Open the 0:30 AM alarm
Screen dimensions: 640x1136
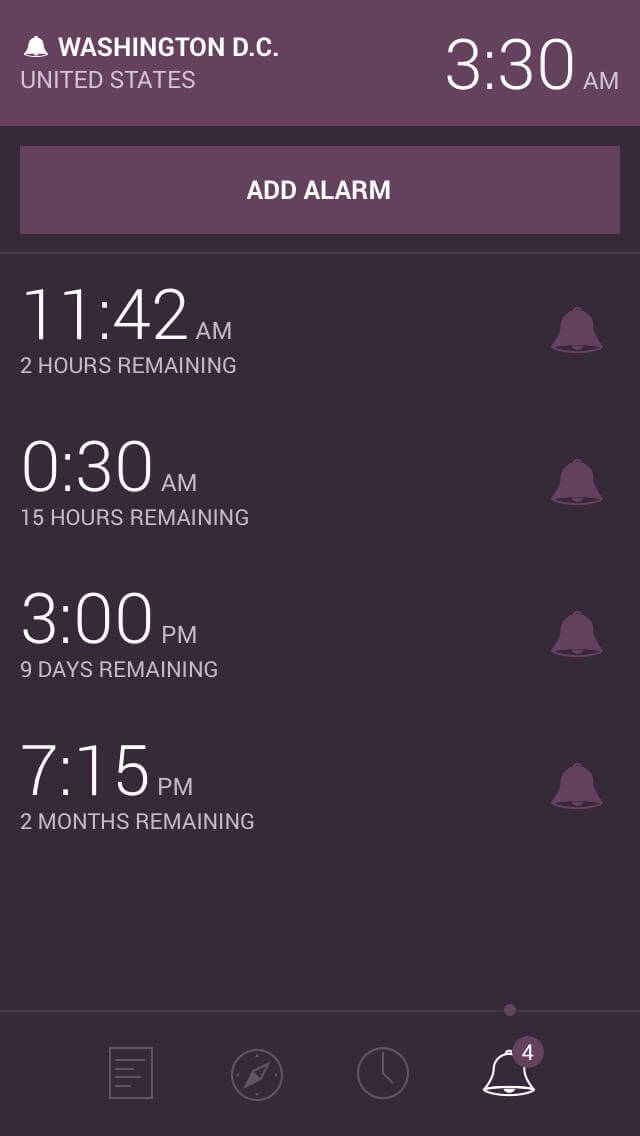320,482
